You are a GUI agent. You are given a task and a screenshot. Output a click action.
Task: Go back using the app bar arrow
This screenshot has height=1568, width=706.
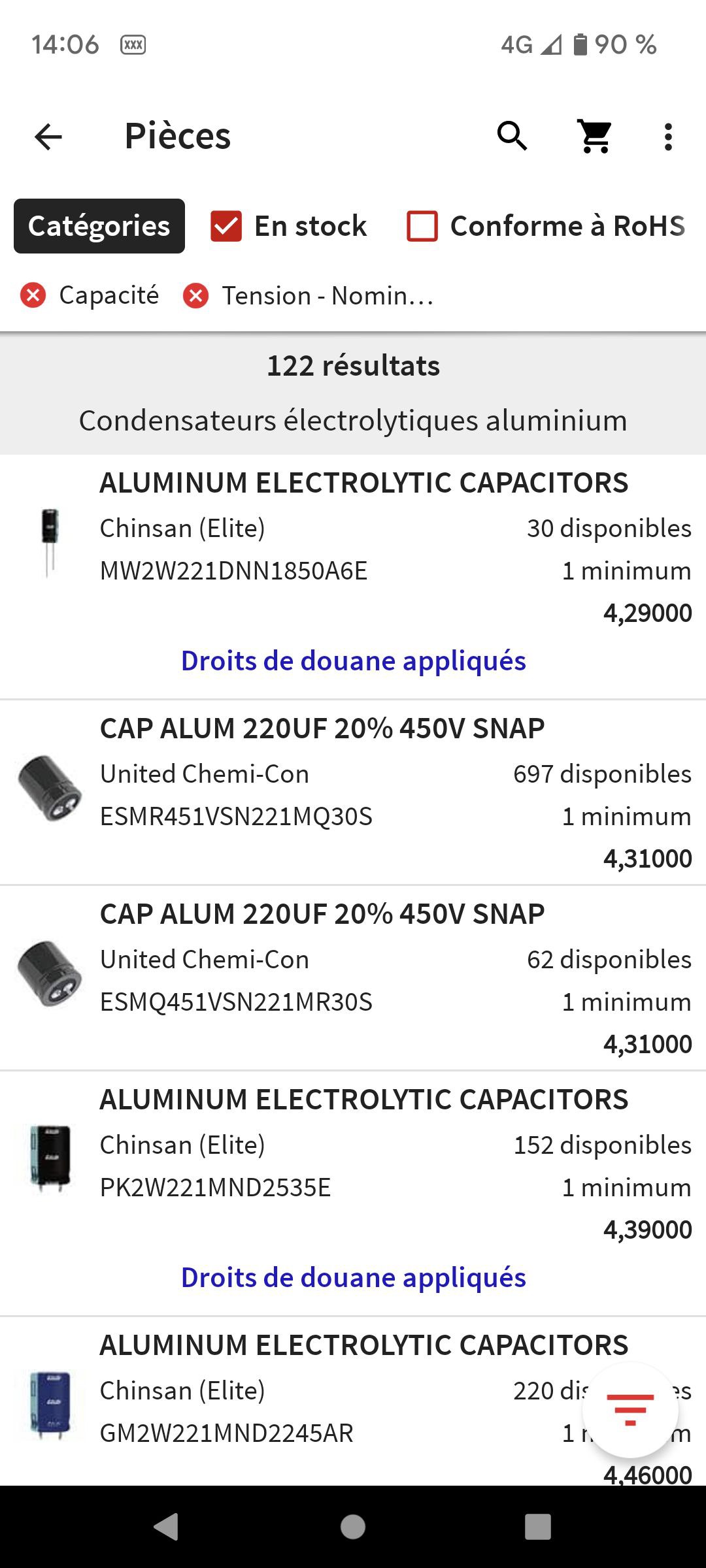[48, 137]
